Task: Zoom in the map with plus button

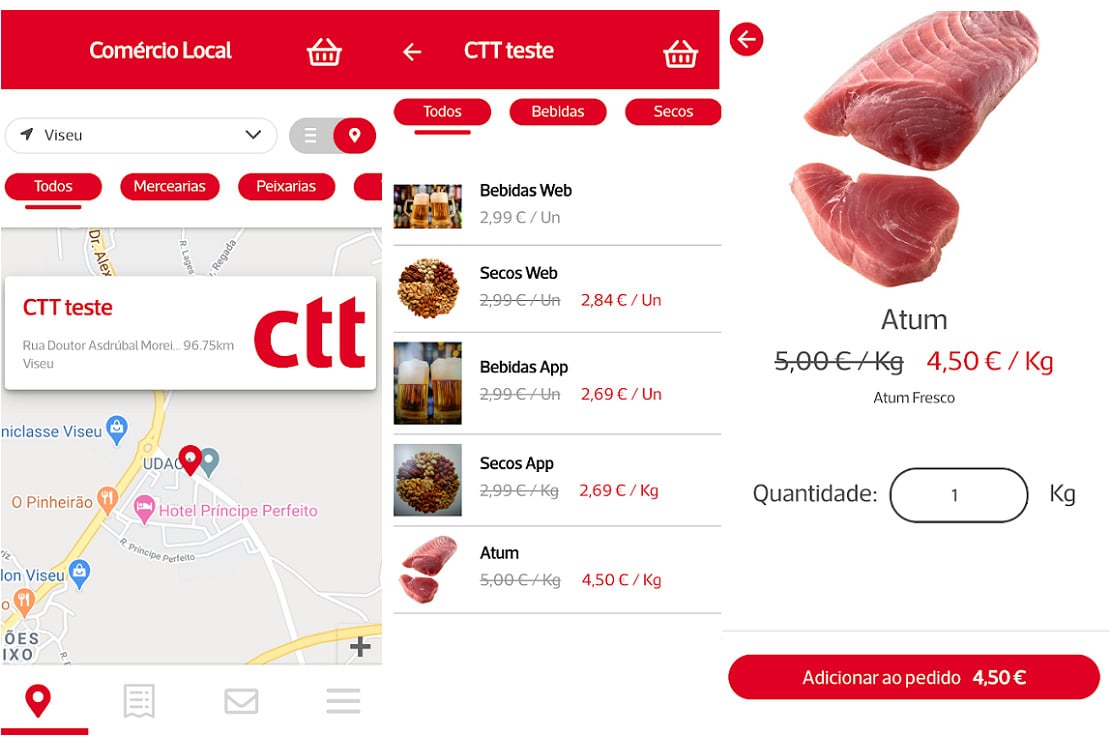Action: (x=360, y=647)
